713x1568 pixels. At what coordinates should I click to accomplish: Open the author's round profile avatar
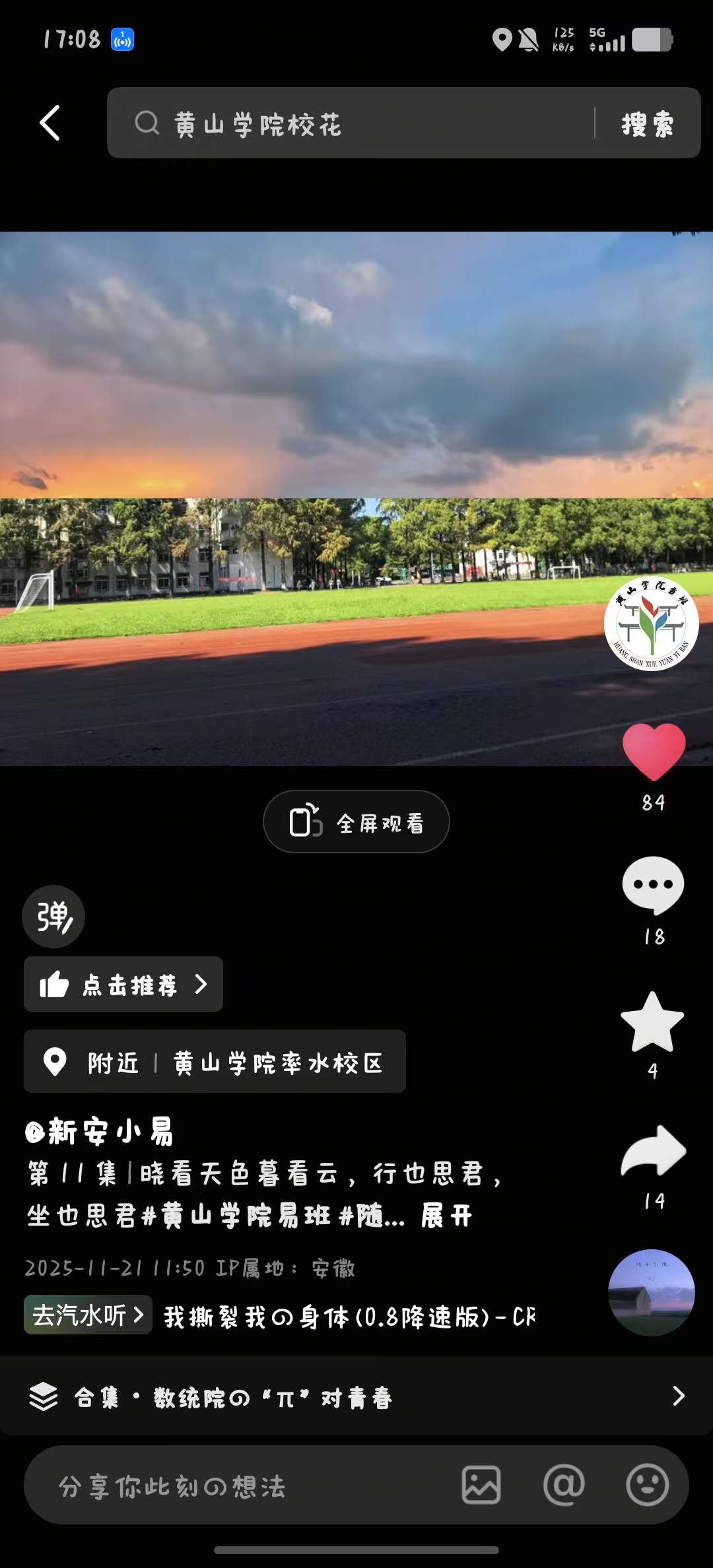point(651,624)
